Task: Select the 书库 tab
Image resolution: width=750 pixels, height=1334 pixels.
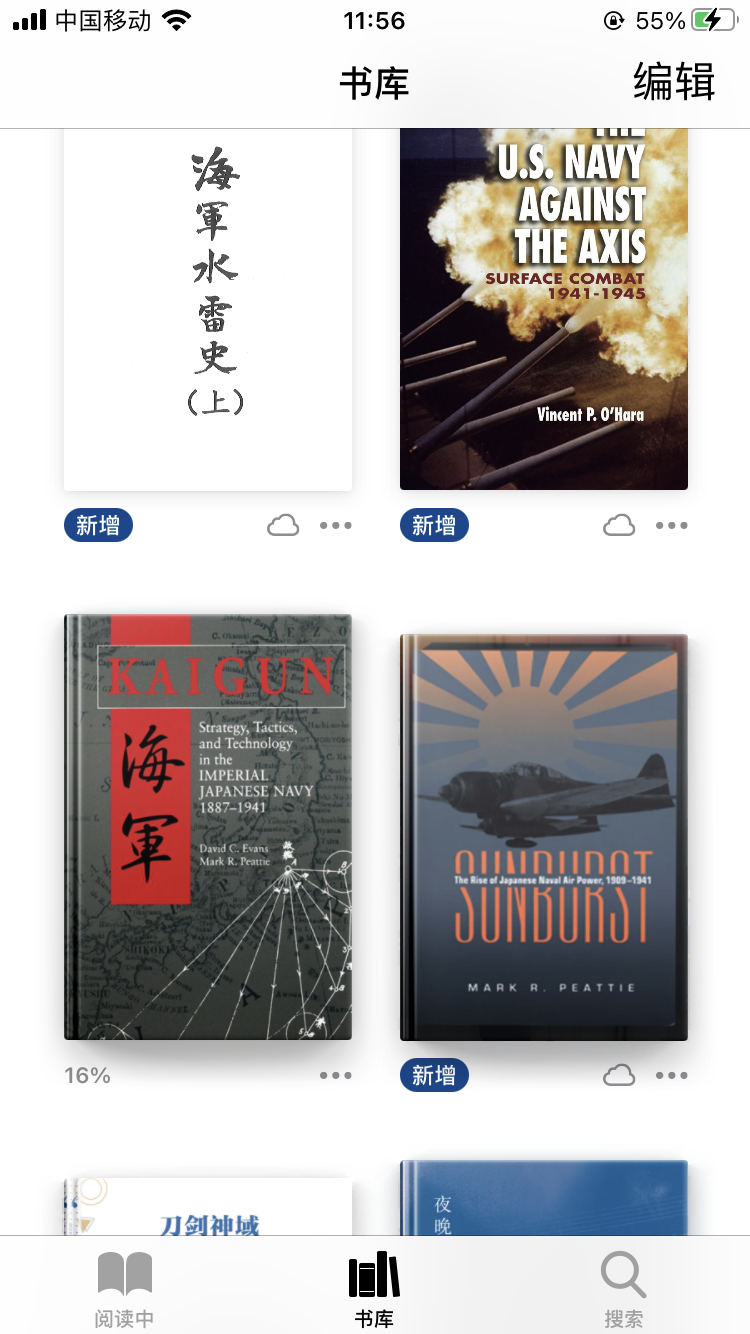Action: (x=374, y=1290)
